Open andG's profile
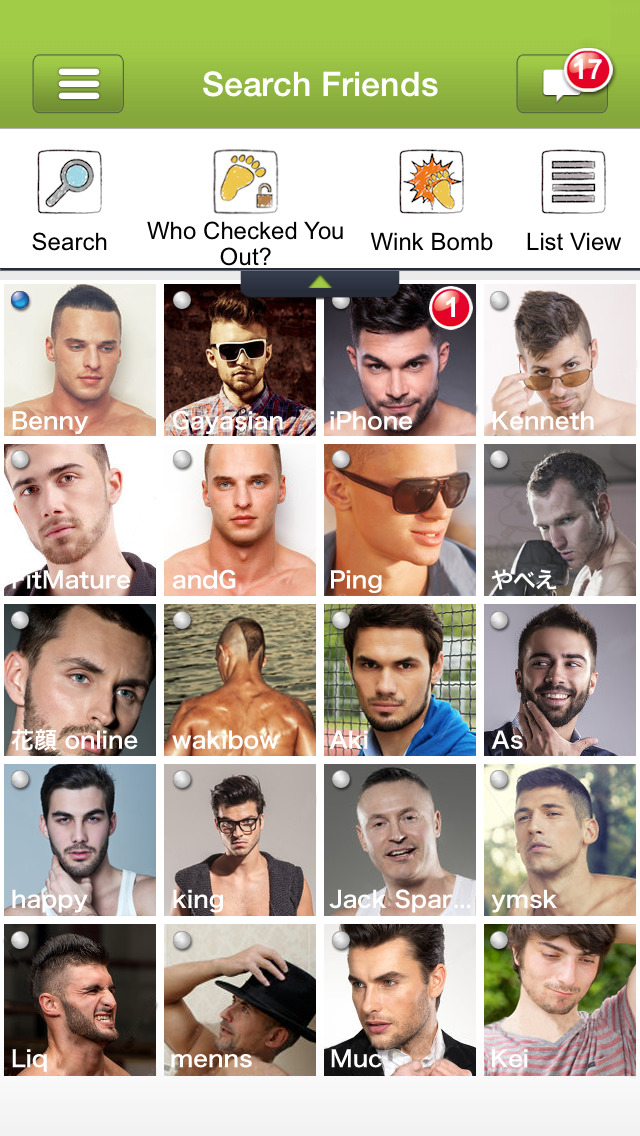The width and height of the screenshot is (640, 1136). pyautogui.click(x=240, y=520)
